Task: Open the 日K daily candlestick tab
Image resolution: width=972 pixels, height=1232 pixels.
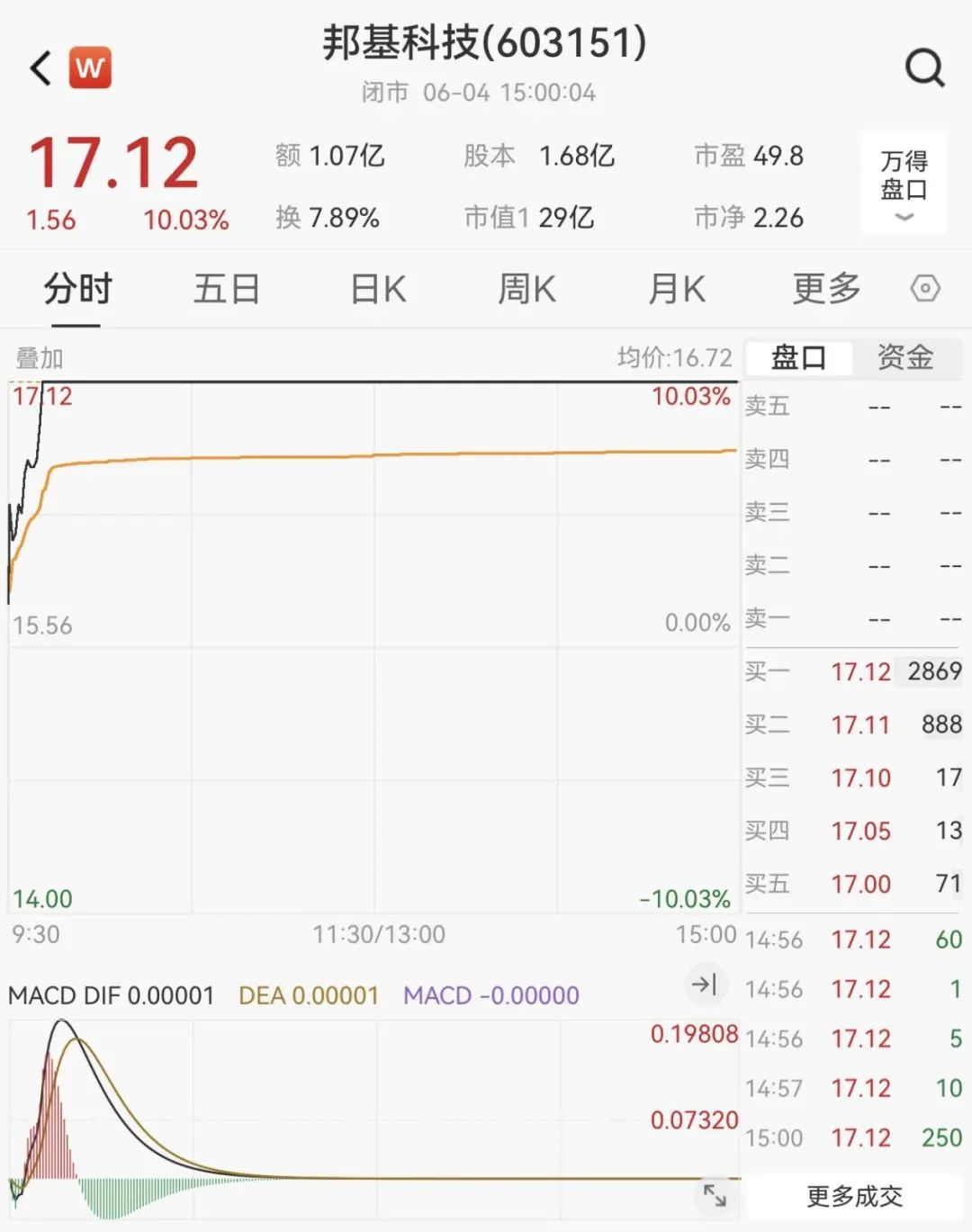Action: point(377,289)
